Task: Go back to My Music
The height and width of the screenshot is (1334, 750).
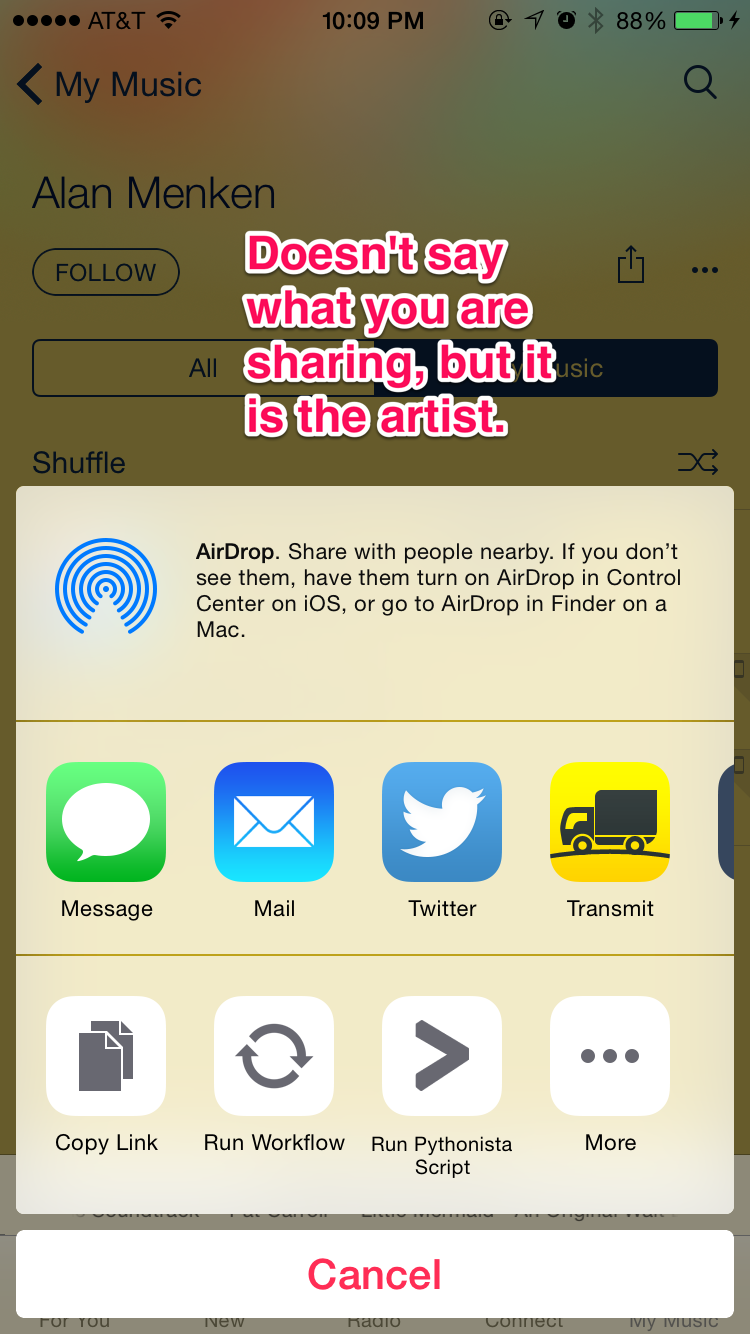Action: [110, 85]
